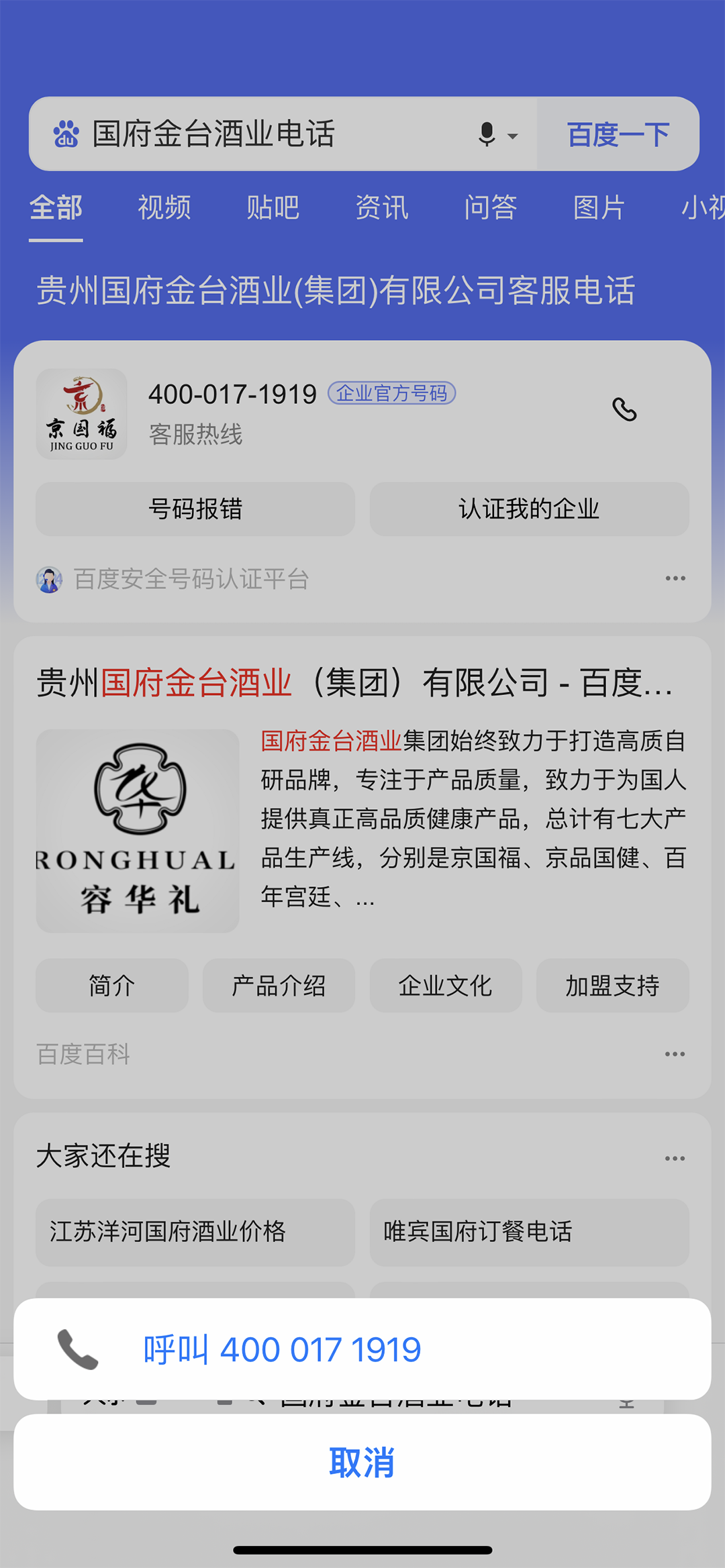Tap 认证我的企业 button
Image resolution: width=725 pixels, height=1568 pixels.
pyautogui.click(x=529, y=509)
